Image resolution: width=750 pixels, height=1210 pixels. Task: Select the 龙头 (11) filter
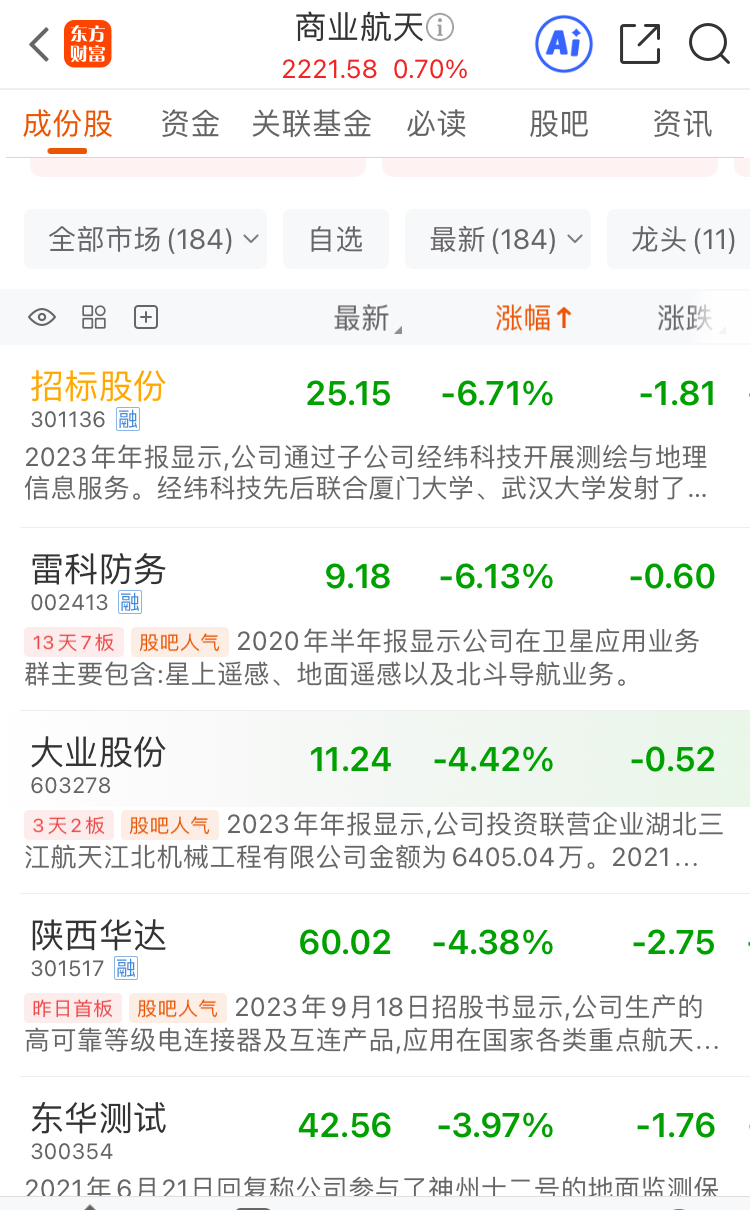[x=678, y=239]
